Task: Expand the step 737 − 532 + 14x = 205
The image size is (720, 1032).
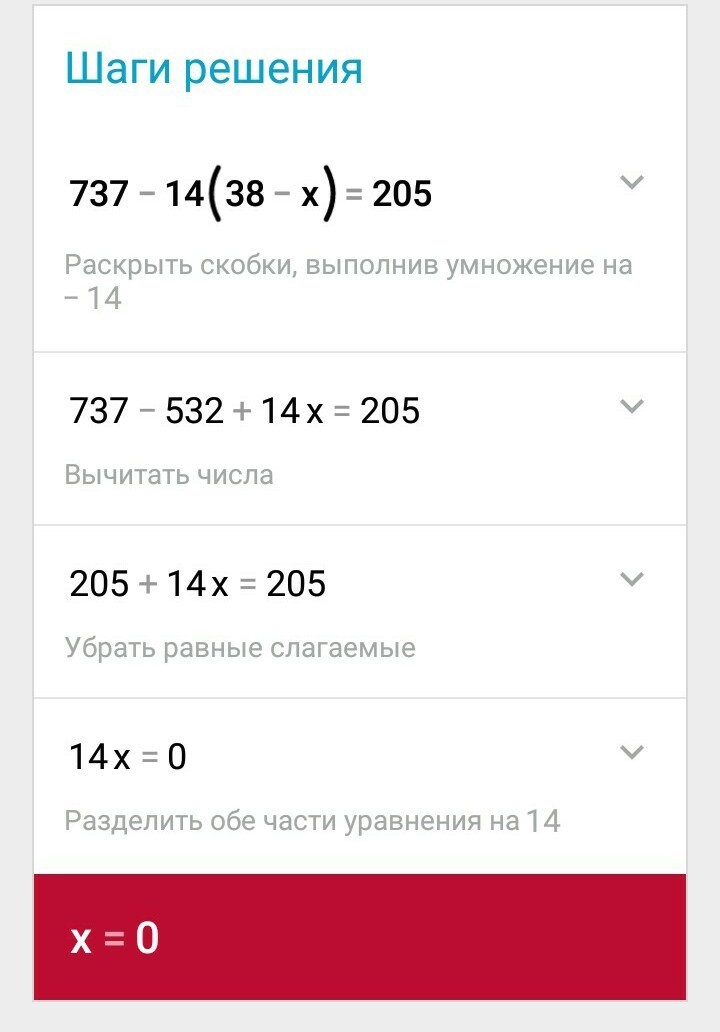Action: coord(632,406)
